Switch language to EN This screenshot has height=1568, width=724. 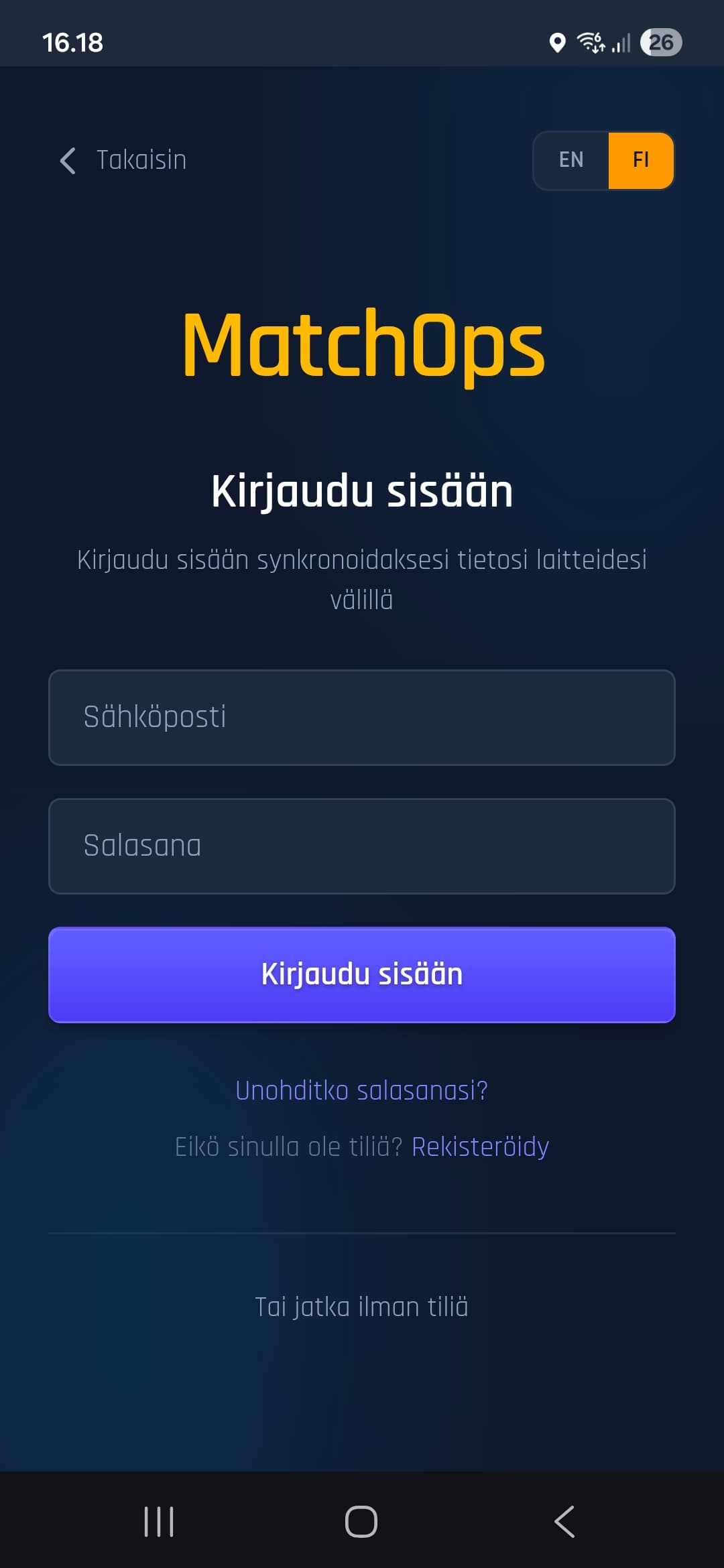[570, 160]
